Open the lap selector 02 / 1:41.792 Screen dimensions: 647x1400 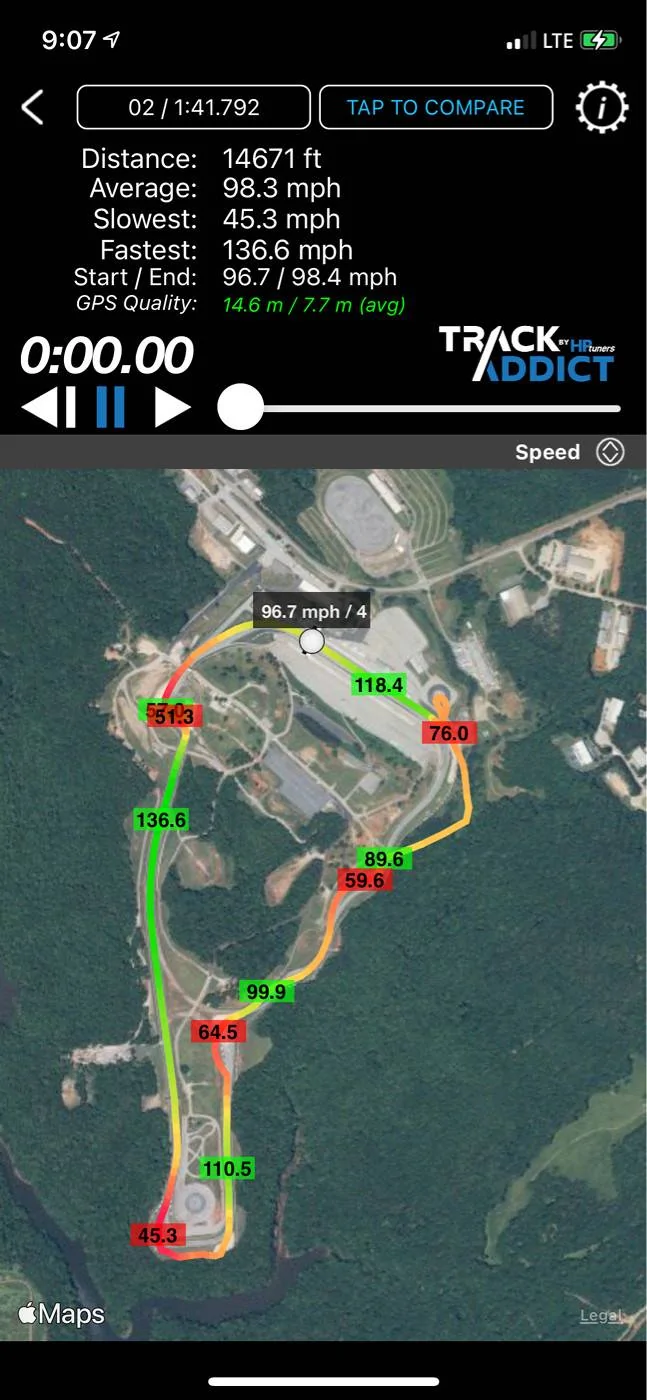click(193, 107)
